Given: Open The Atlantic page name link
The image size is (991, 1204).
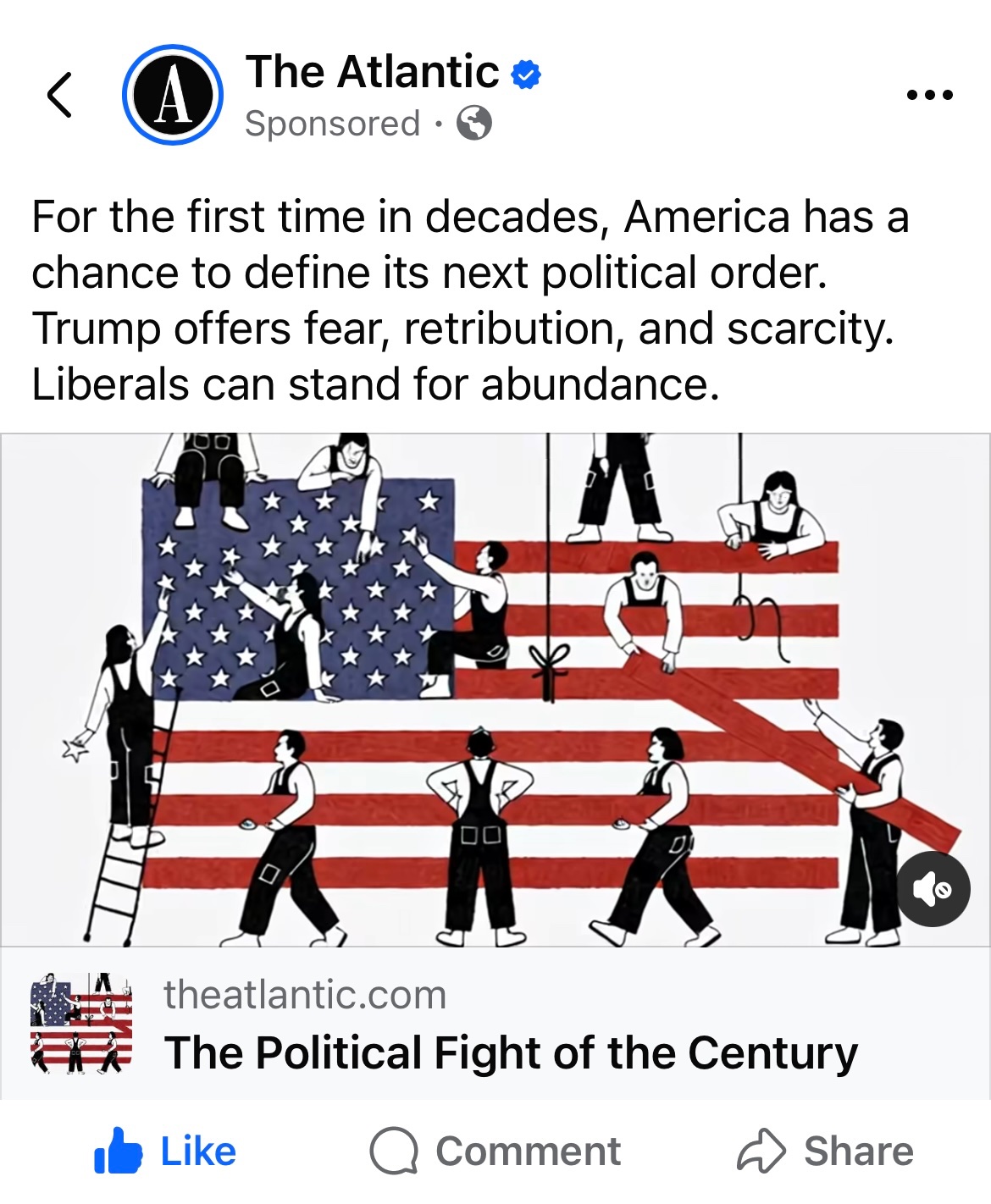Looking at the screenshot, I should click(x=372, y=72).
